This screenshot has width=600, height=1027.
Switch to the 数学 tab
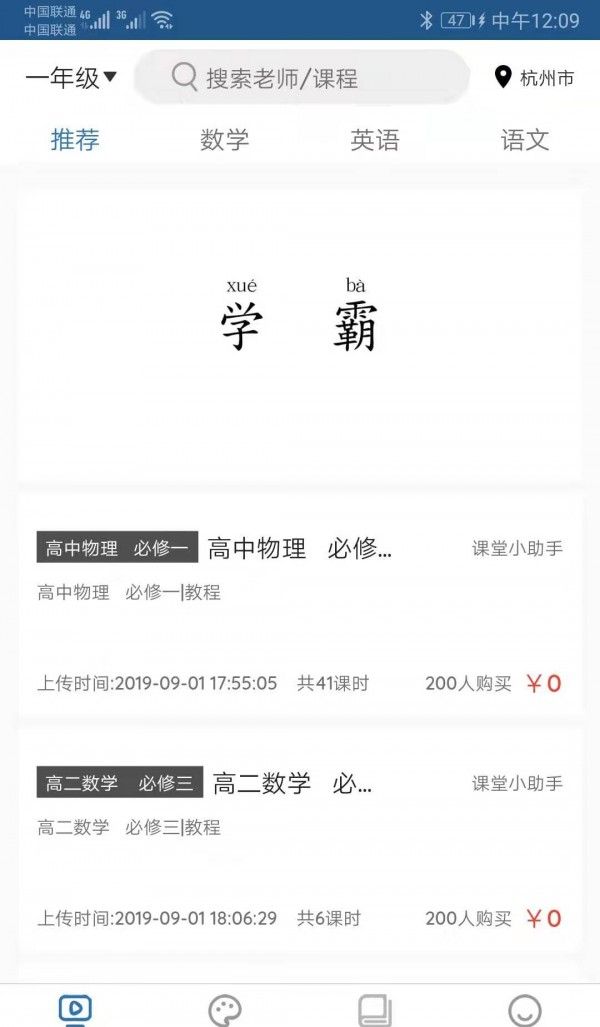click(224, 140)
